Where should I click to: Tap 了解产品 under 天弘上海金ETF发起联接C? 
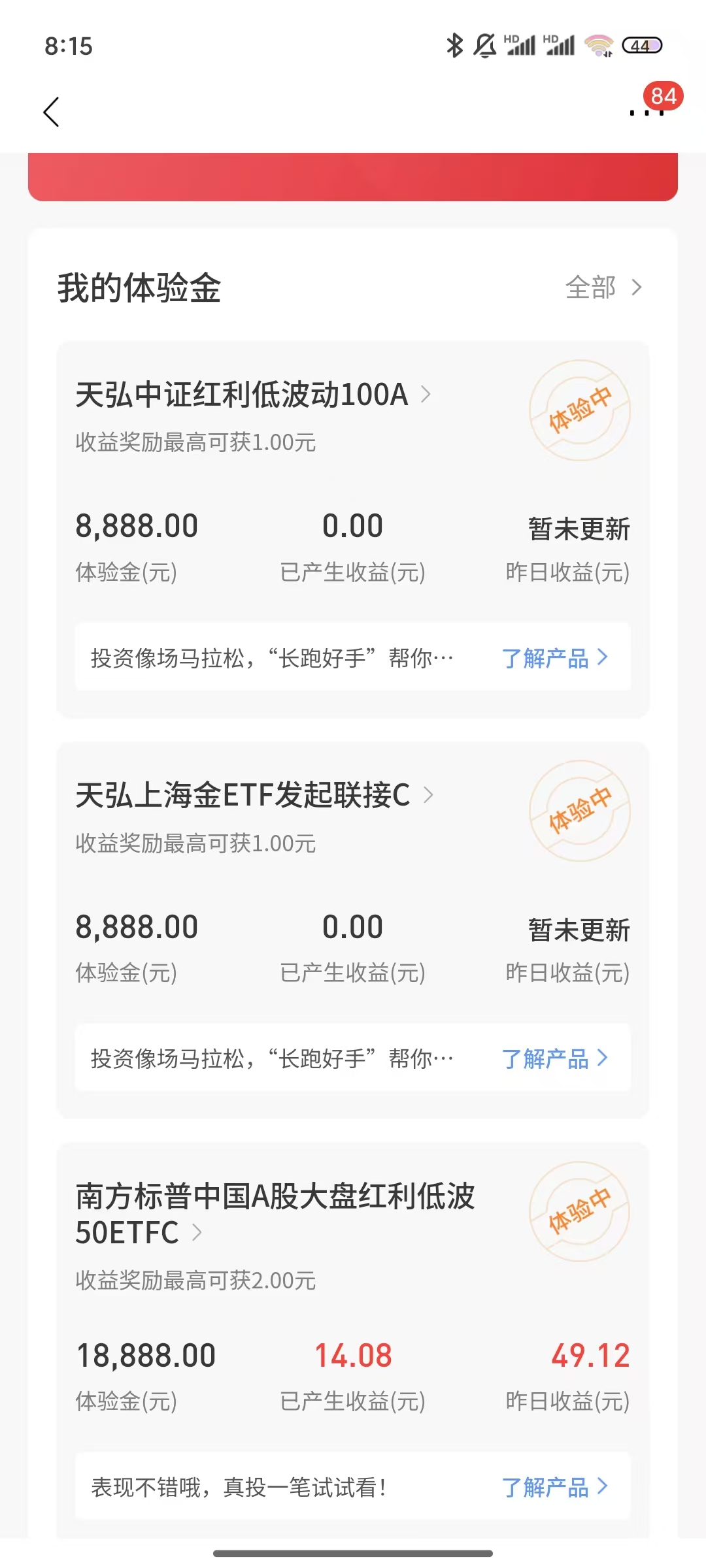click(554, 1058)
